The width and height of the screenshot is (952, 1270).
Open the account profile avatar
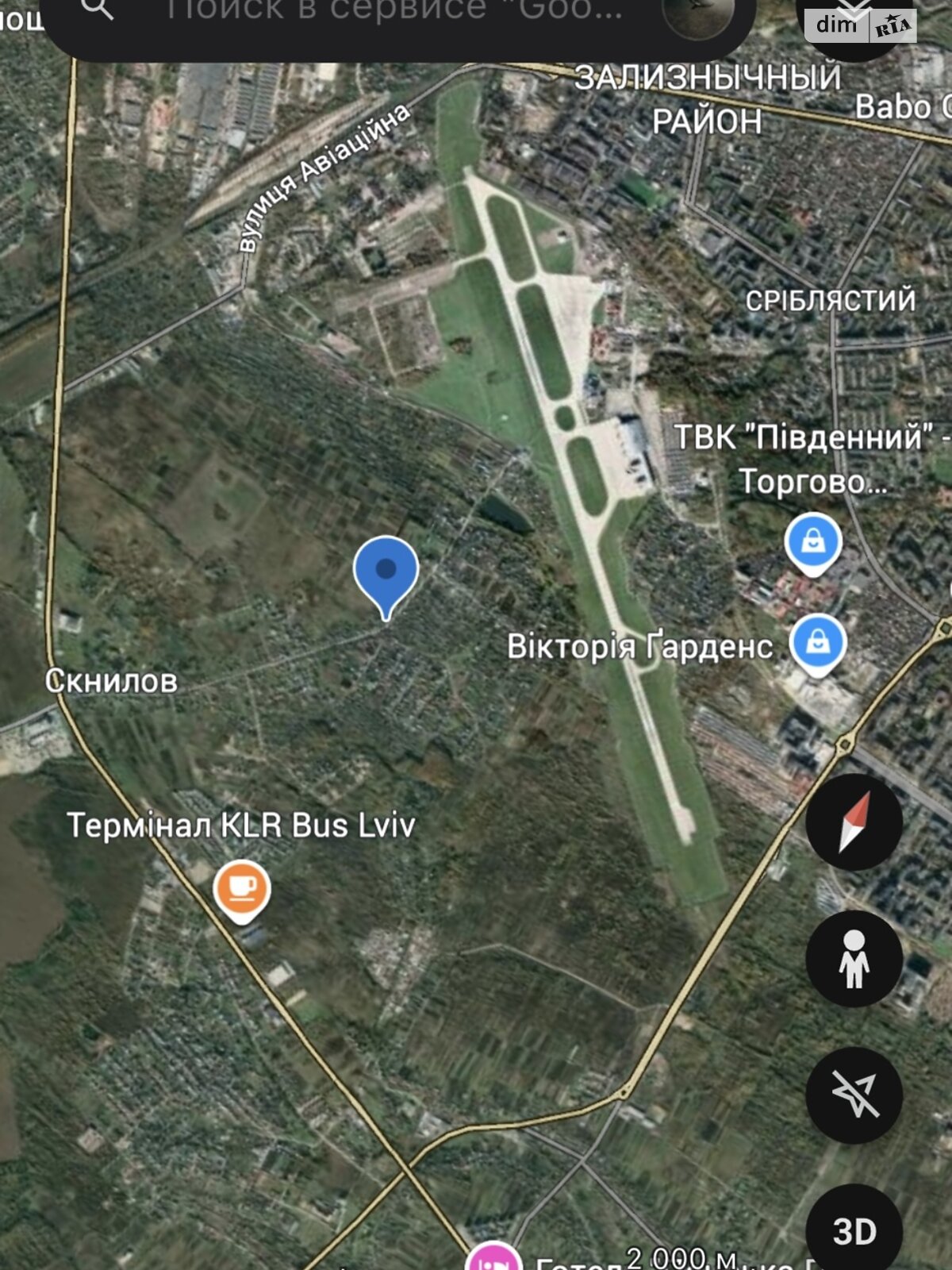[697, 16]
